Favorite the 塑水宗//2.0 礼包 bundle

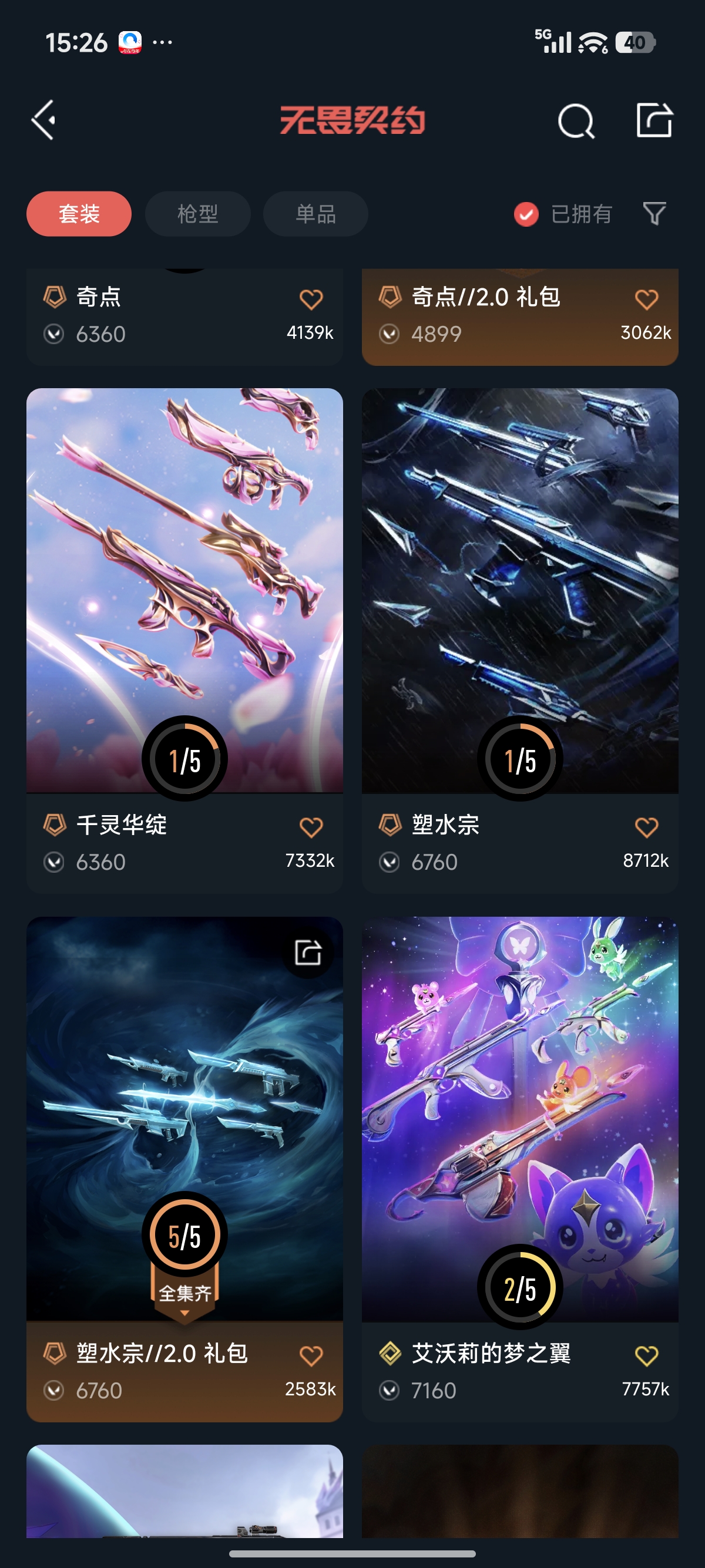click(x=311, y=1355)
